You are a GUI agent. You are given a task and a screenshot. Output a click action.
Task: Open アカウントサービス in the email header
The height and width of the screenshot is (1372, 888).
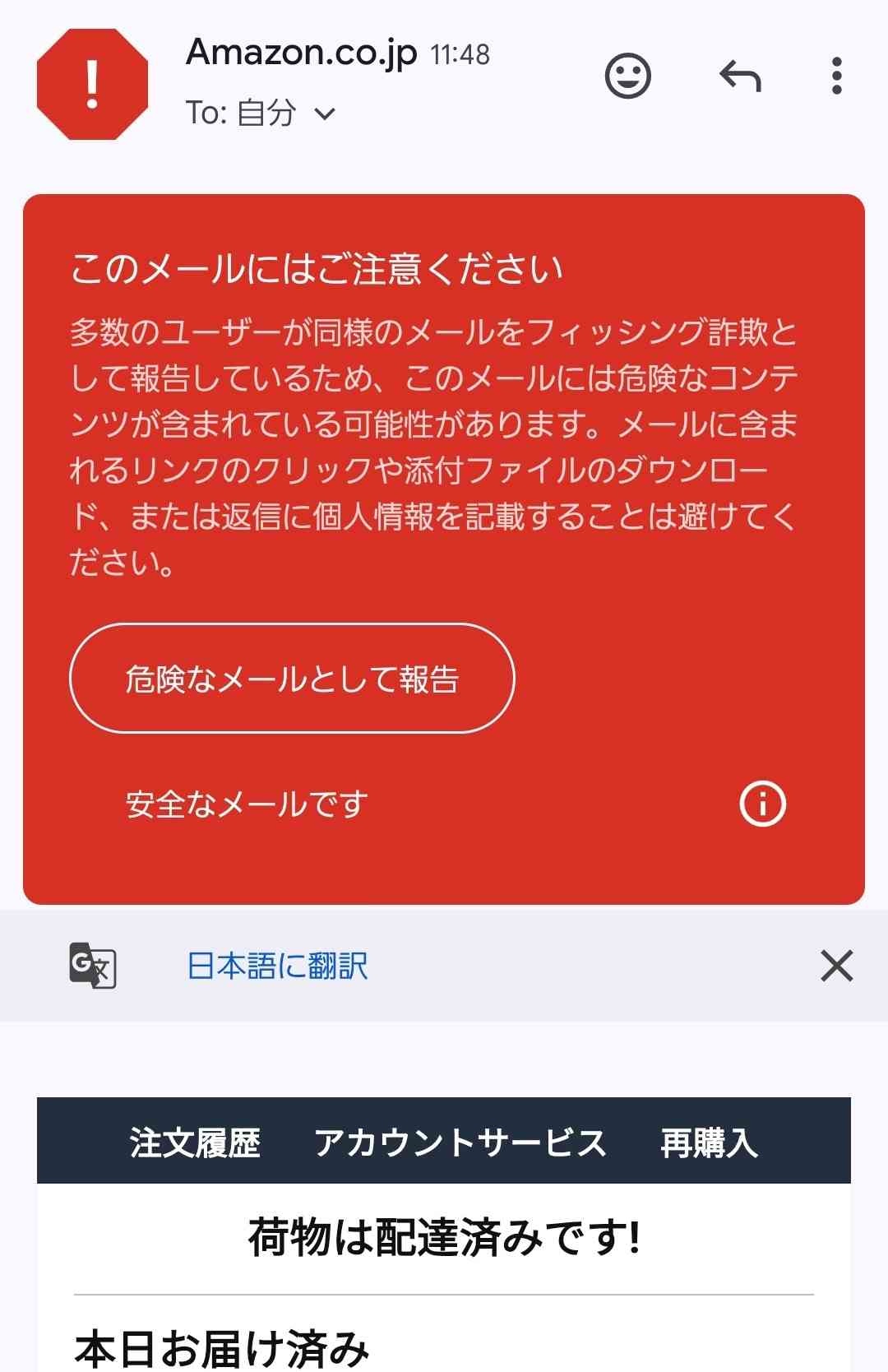(460, 1143)
